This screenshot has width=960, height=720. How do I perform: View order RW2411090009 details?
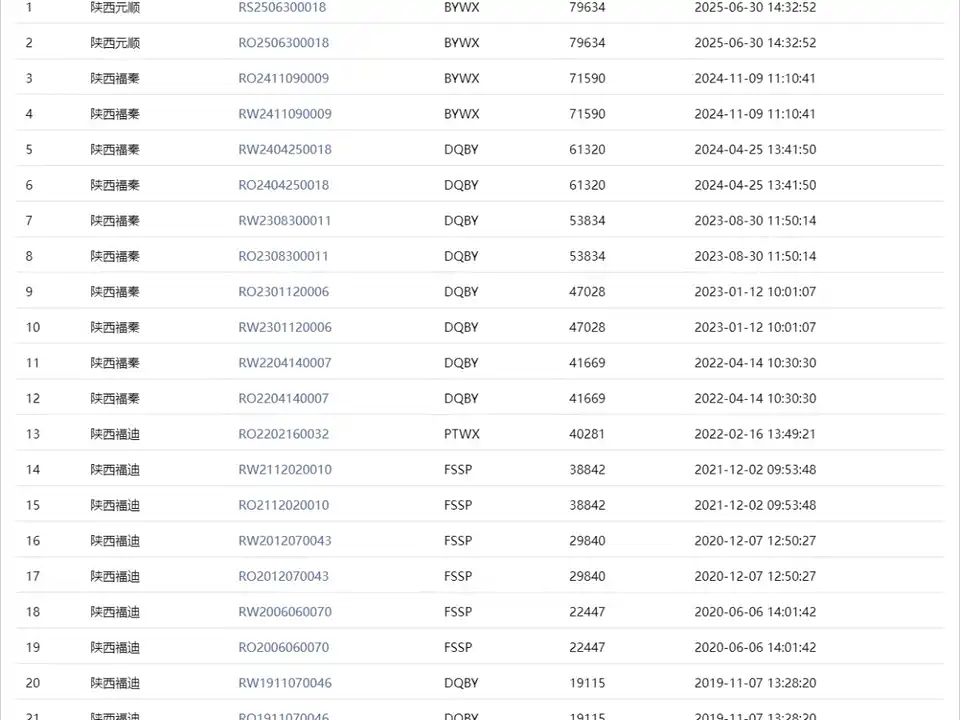click(x=284, y=114)
